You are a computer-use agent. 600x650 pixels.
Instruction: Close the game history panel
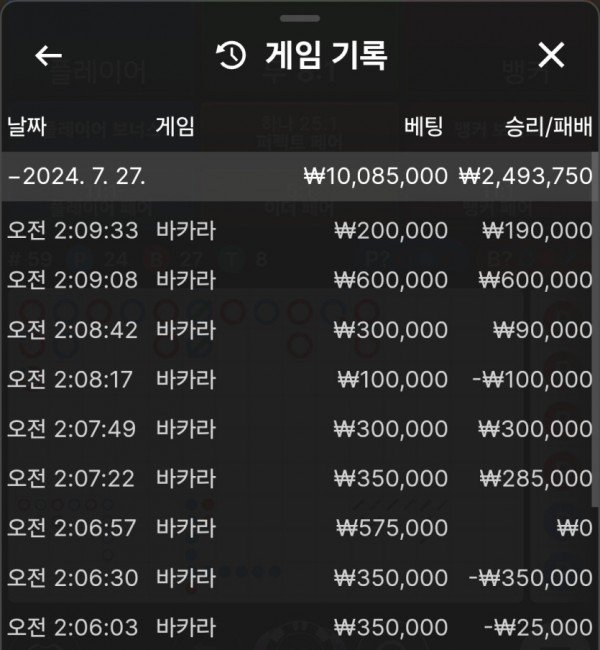click(x=551, y=56)
